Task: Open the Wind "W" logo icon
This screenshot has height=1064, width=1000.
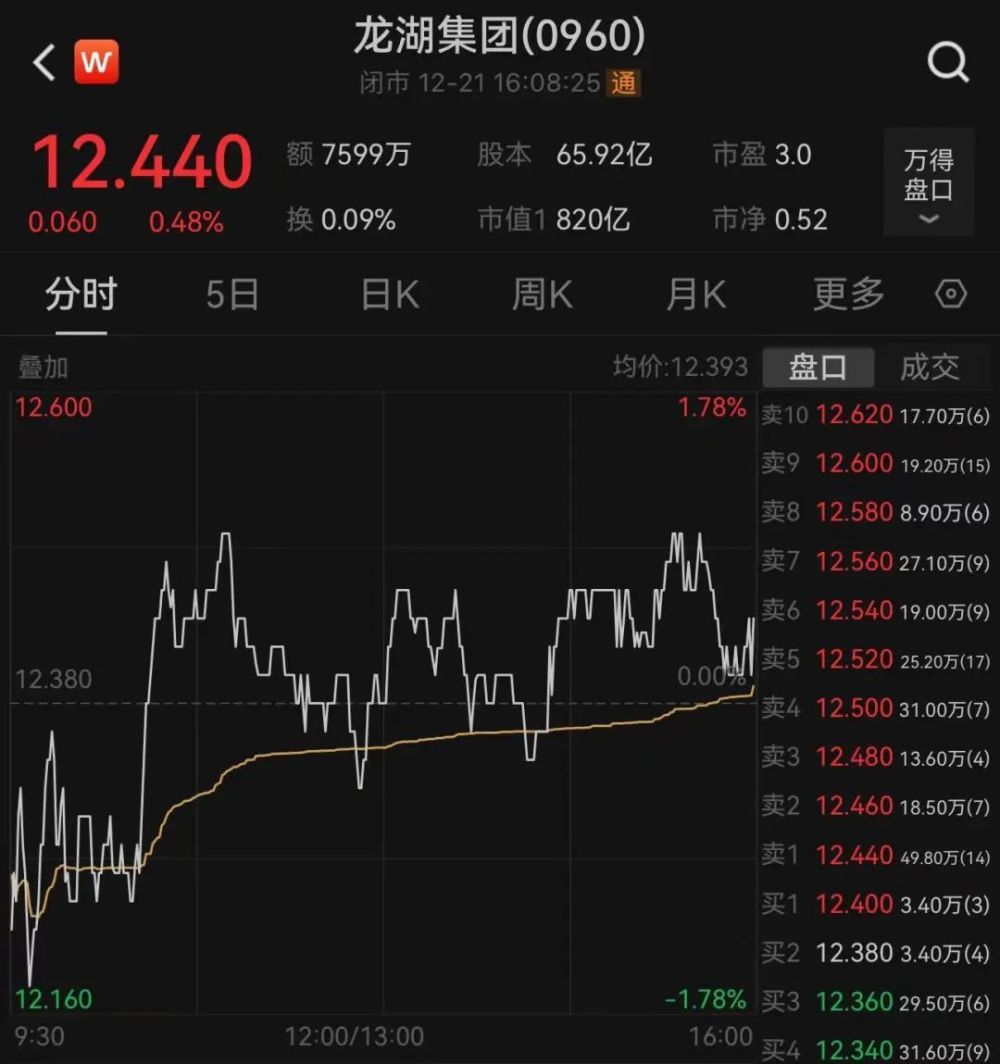Action: tap(96, 62)
